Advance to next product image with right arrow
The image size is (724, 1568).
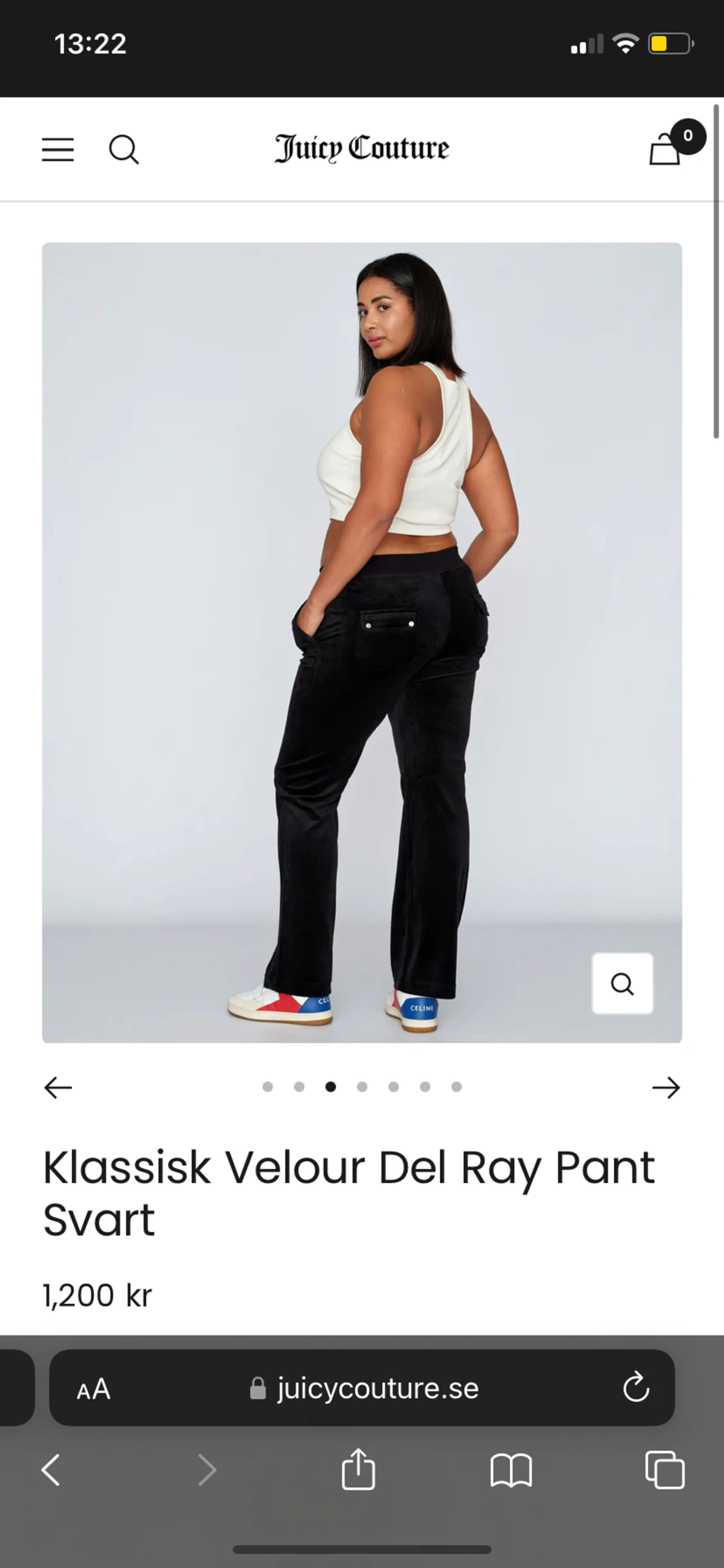point(667,1088)
